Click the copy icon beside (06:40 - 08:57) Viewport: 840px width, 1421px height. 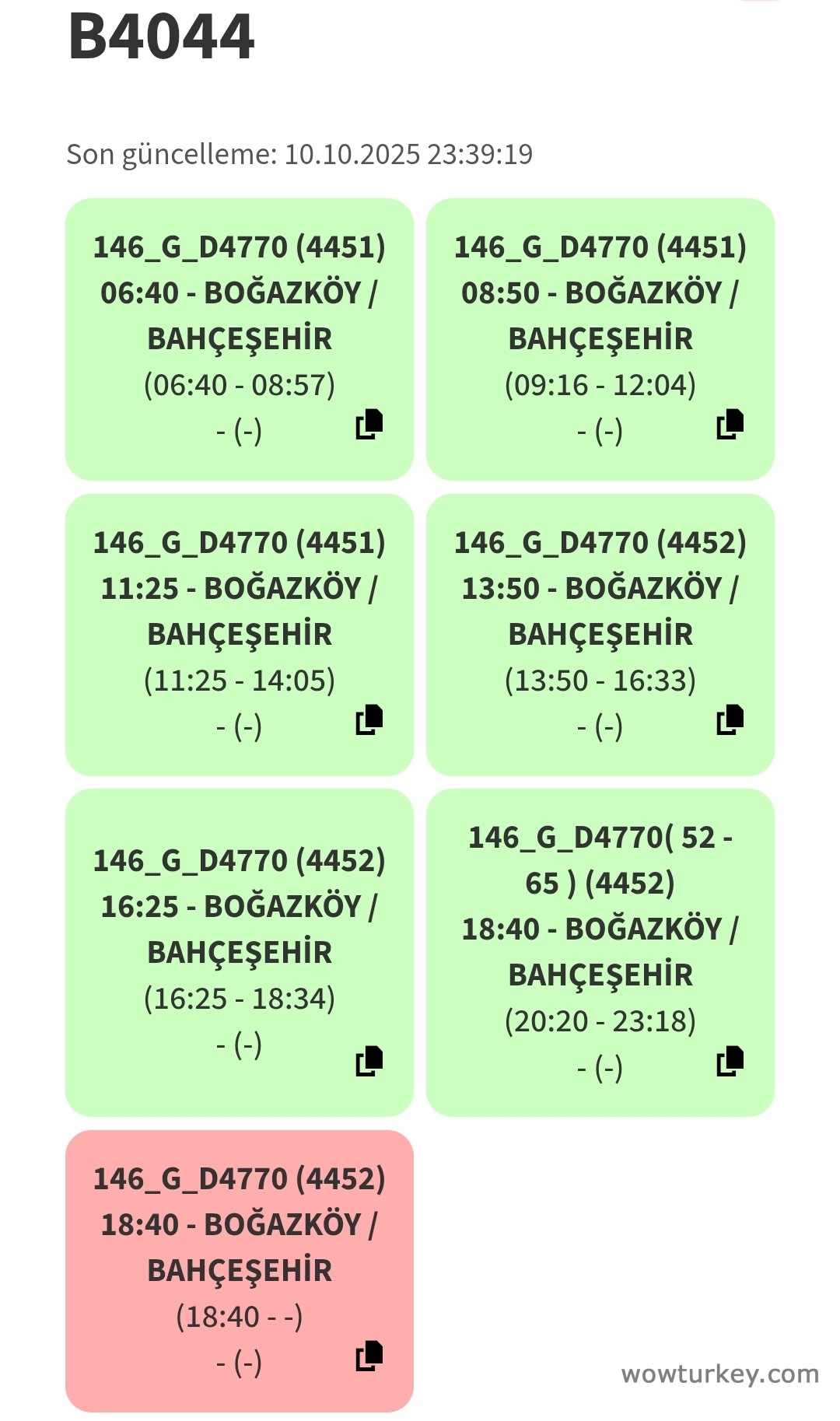click(370, 424)
